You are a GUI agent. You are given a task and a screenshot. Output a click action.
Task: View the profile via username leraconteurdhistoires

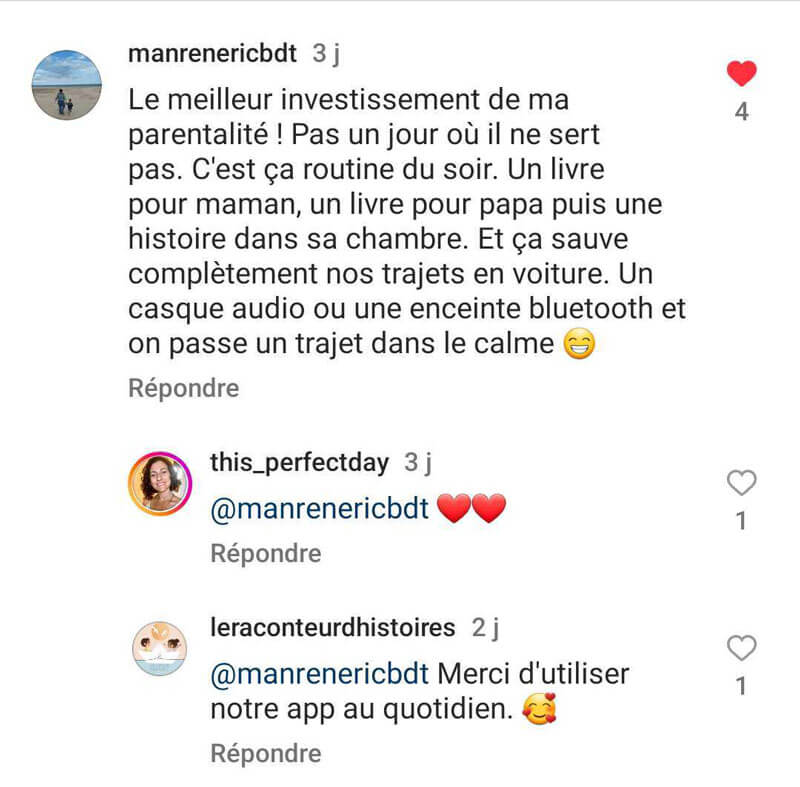pos(333,628)
